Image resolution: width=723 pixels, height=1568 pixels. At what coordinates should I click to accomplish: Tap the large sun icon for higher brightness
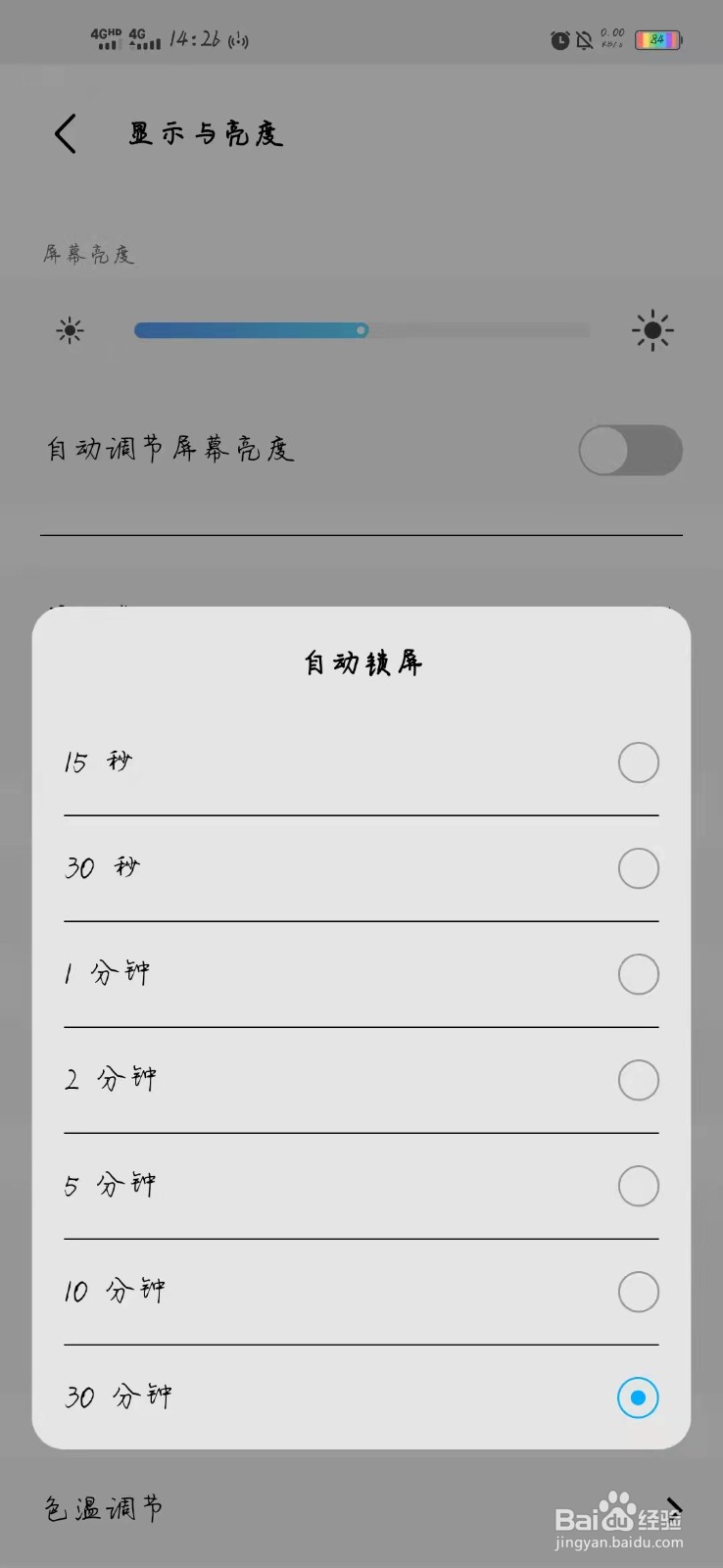pos(652,330)
